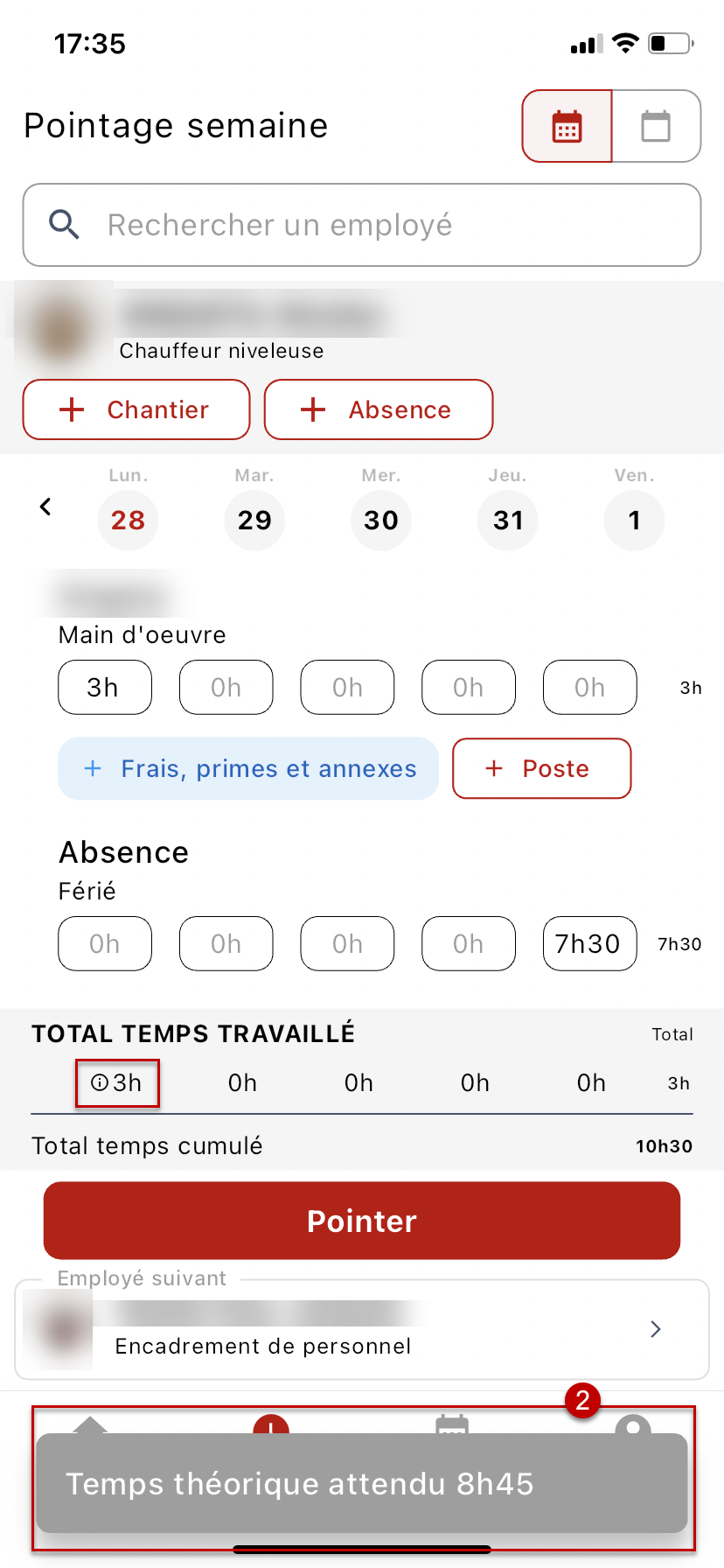Go to the previous week

(x=45, y=507)
